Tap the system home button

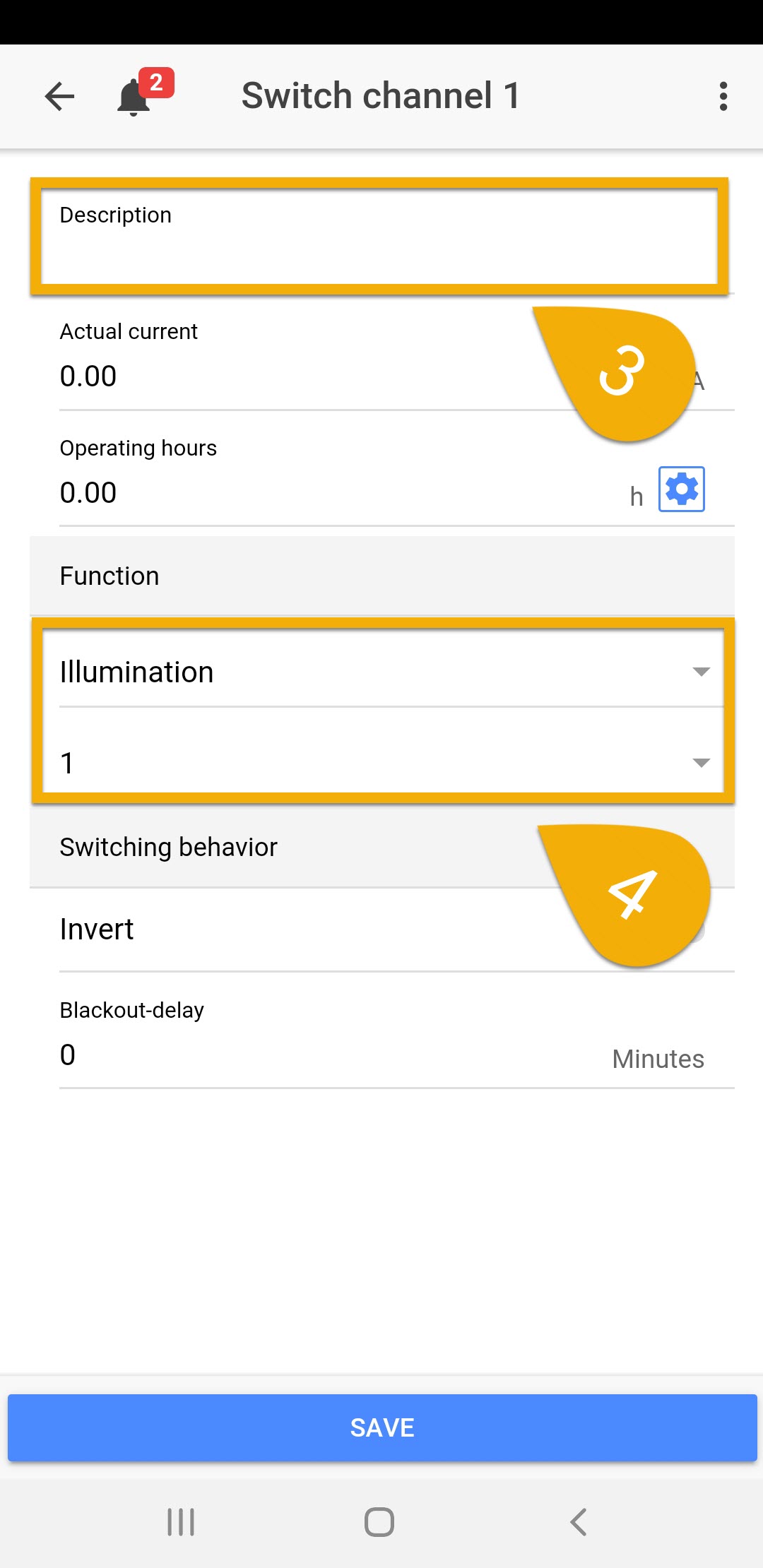click(x=379, y=1522)
